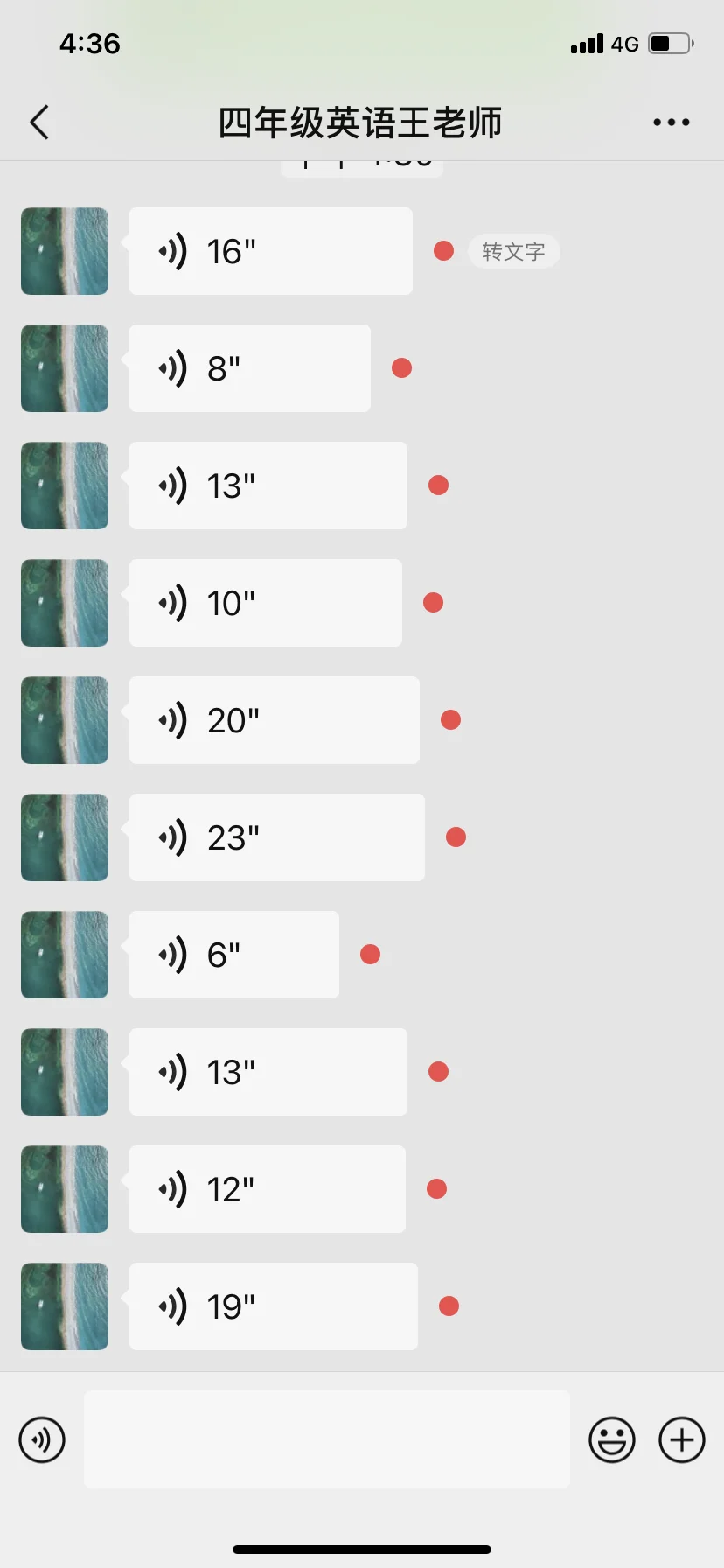Listen to the 10" voice message
The image size is (724, 1568).
(x=265, y=603)
